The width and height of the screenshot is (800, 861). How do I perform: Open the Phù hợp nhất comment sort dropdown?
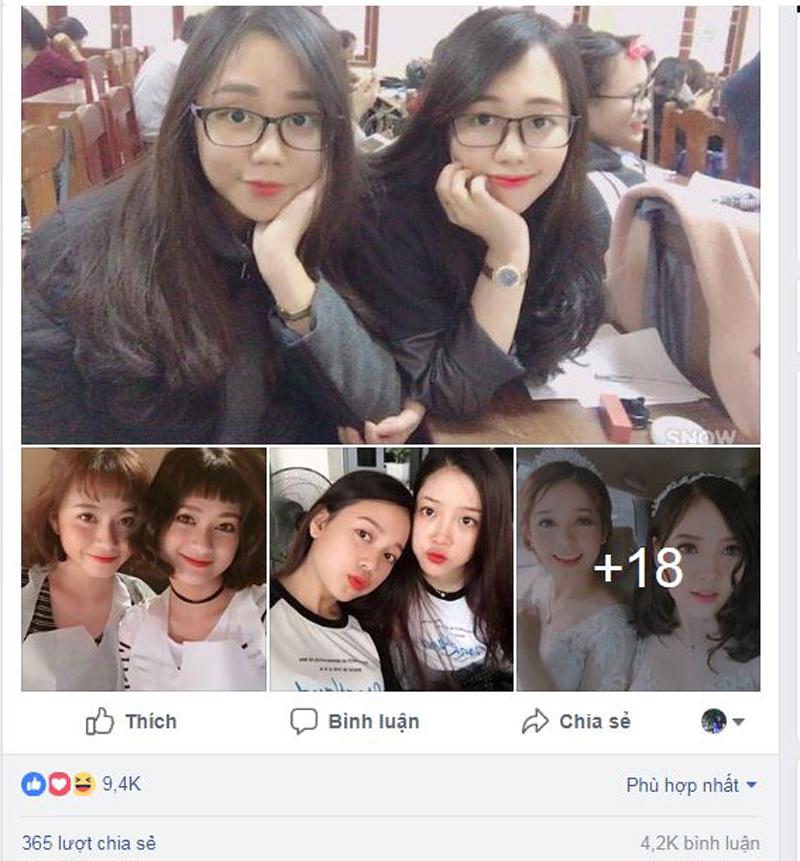(x=691, y=785)
